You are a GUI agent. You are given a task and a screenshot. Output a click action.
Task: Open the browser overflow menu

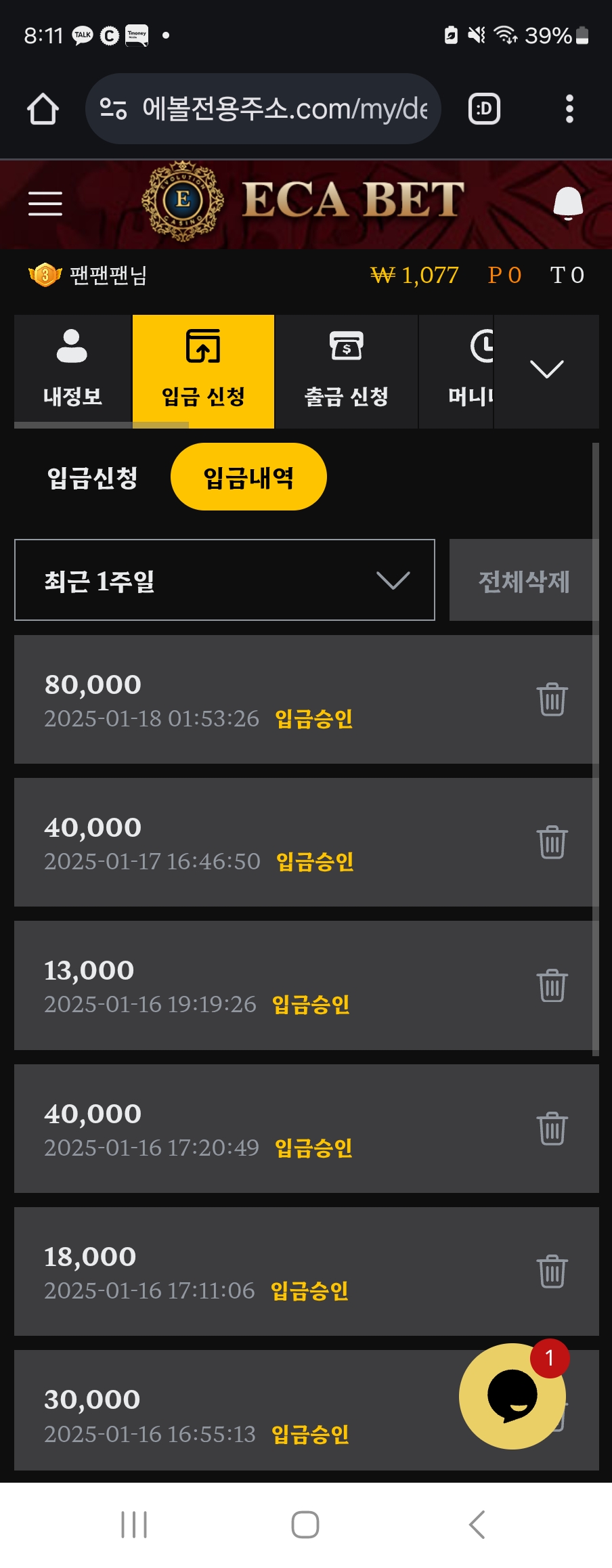(569, 109)
